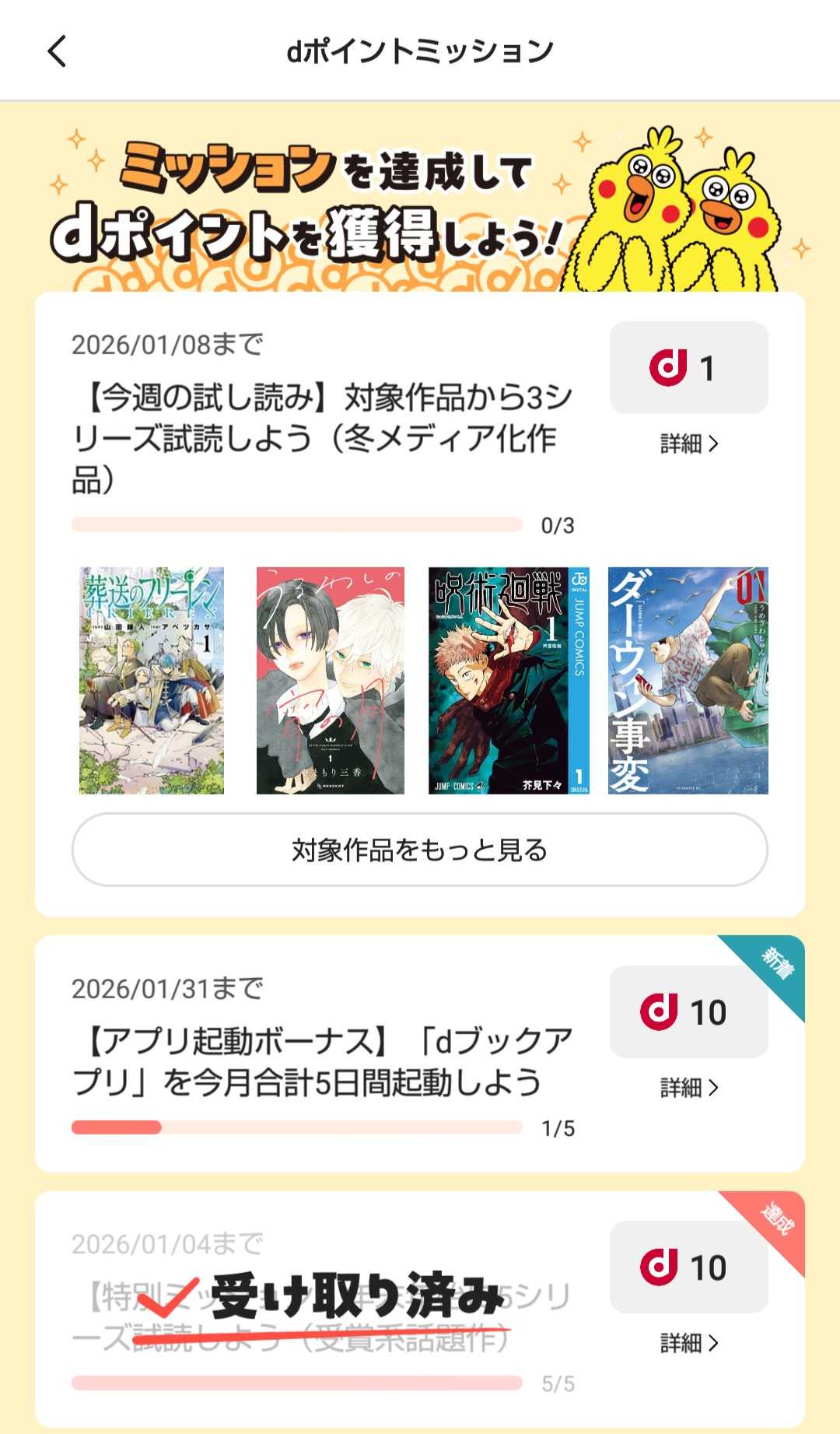Open the ダーウィン事変 manga cover
This screenshot has width=840, height=1434.
point(688,680)
